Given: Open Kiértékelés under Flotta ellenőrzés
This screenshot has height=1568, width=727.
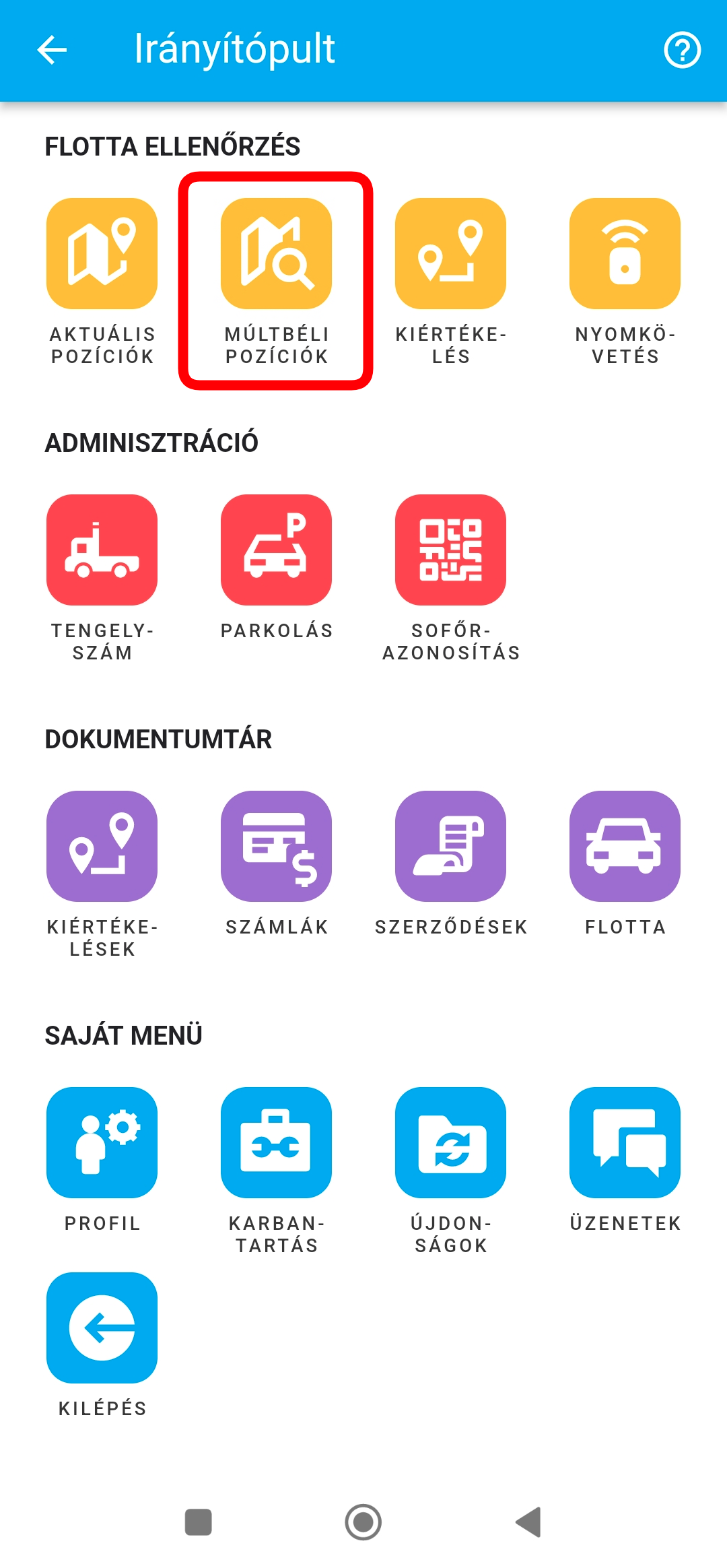Looking at the screenshot, I should tap(450, 254).
